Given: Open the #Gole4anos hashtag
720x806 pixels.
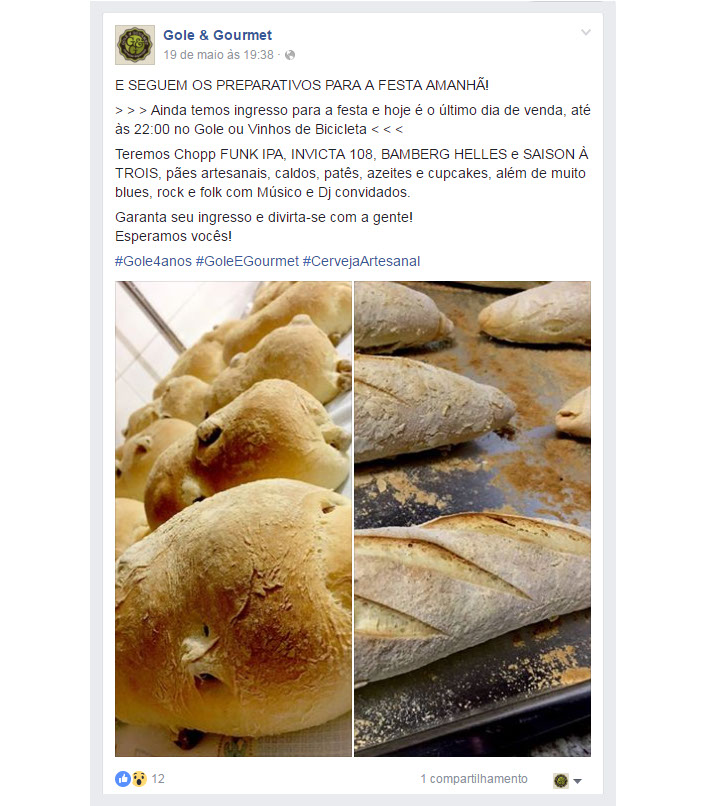Looking at the screenshot, I should [153, 261].
